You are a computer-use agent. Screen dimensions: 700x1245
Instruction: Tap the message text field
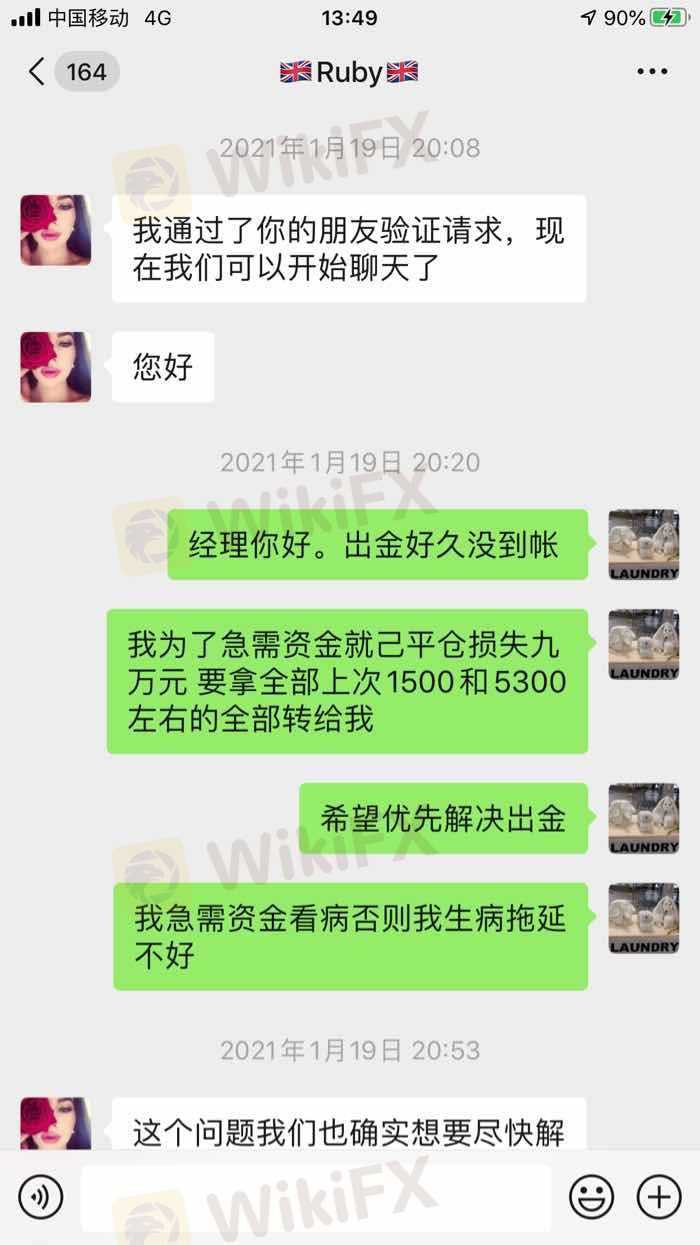pos(315,1197)
